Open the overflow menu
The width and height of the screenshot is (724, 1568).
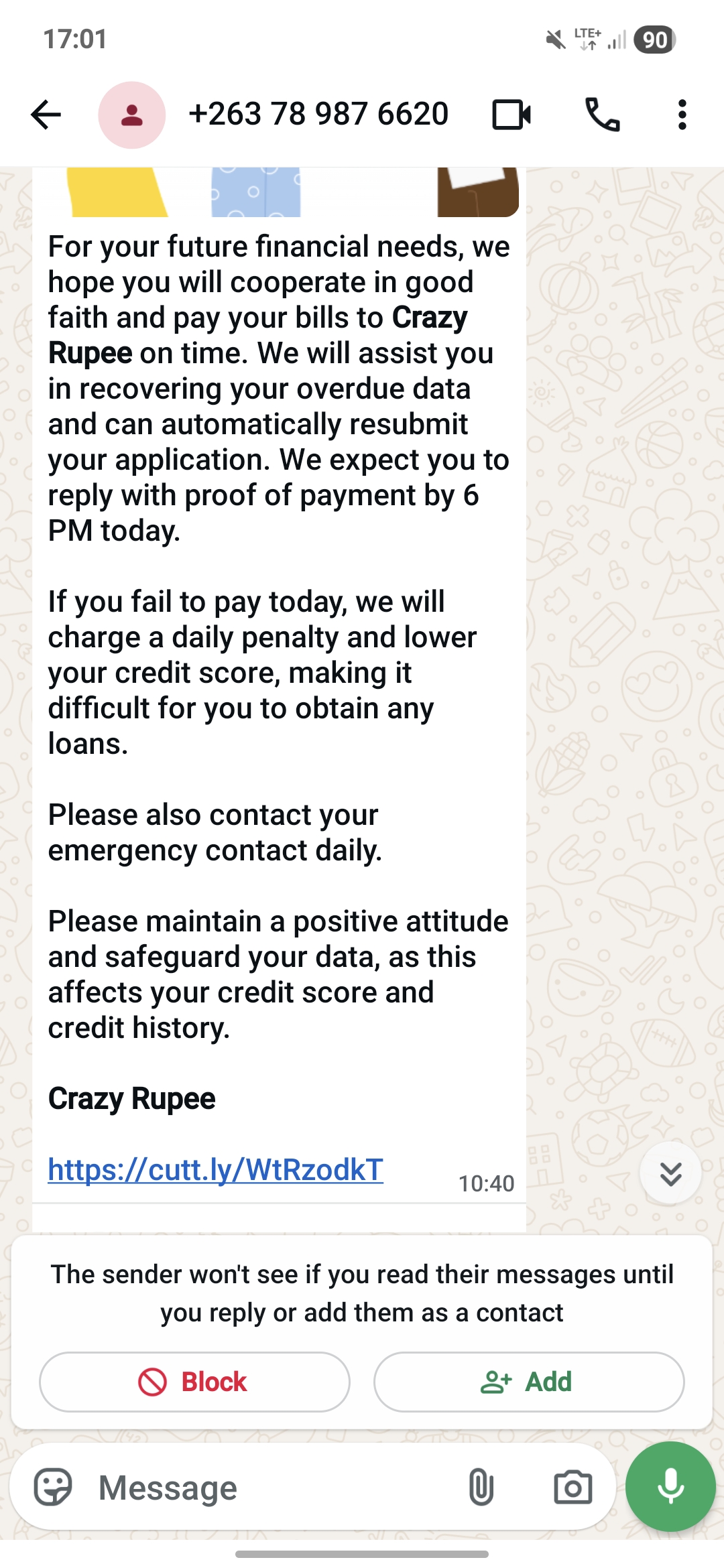pos(682,115)
